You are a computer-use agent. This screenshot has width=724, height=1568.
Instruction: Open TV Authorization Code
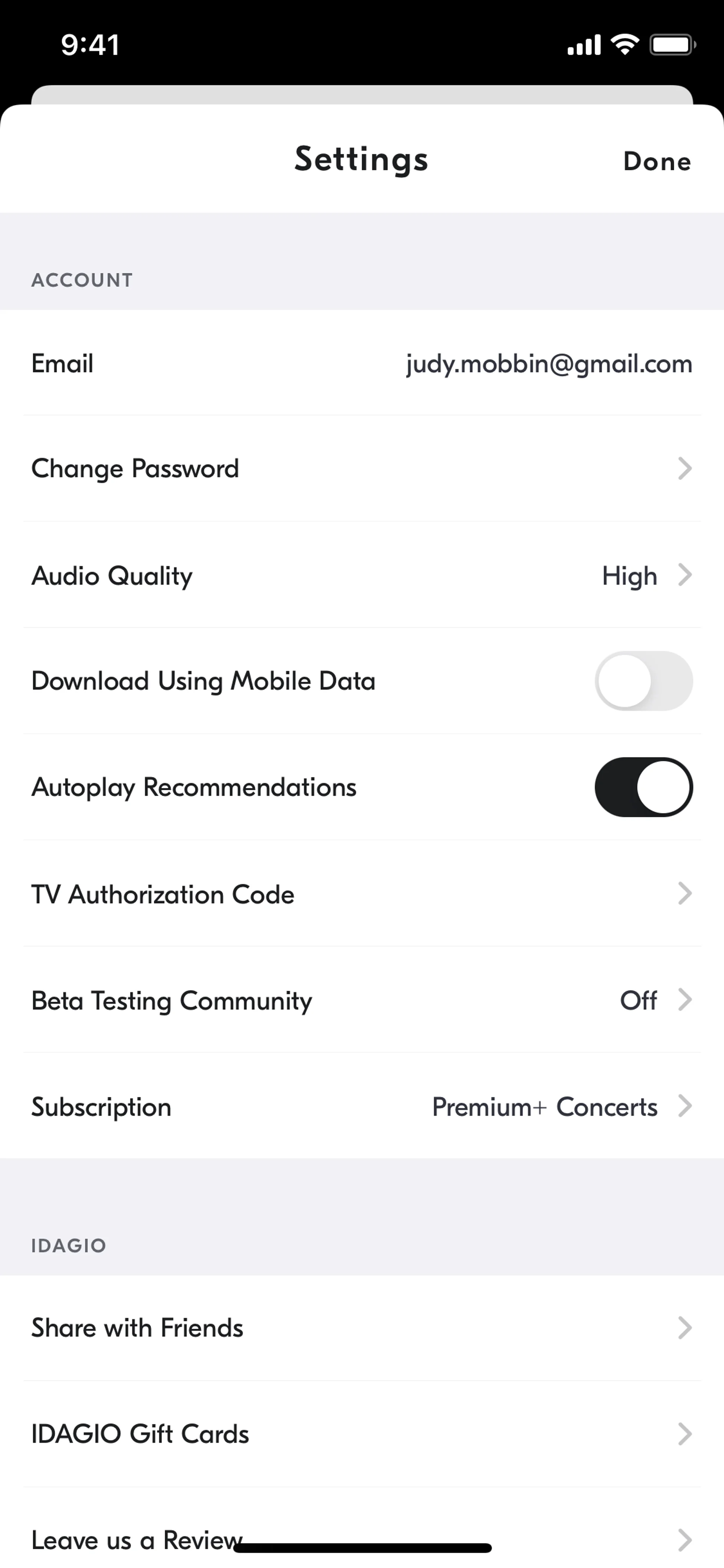click(x=361, y=894)
